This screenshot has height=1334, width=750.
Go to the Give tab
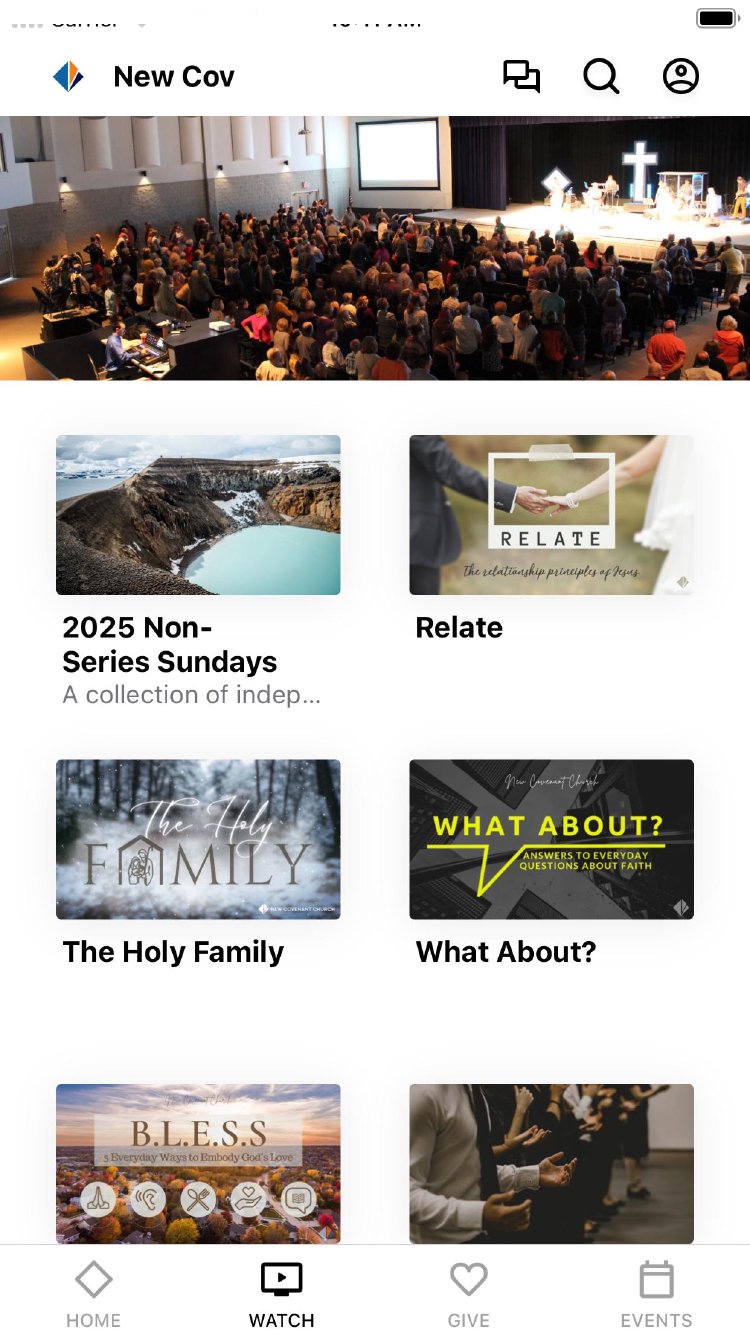(468, 1294)
